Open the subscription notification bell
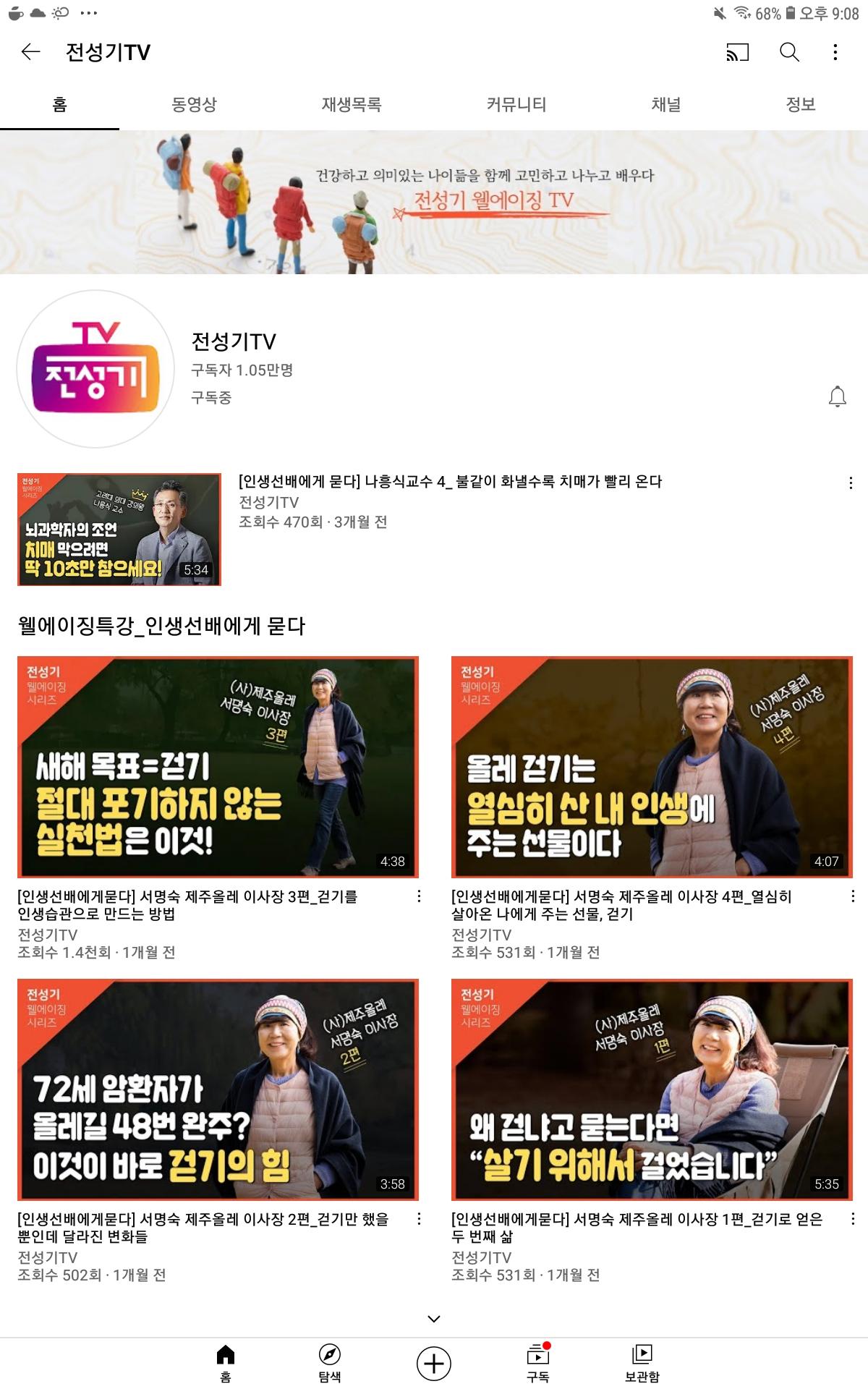This screenshot has width=868, height=1389. click(837, 396)
